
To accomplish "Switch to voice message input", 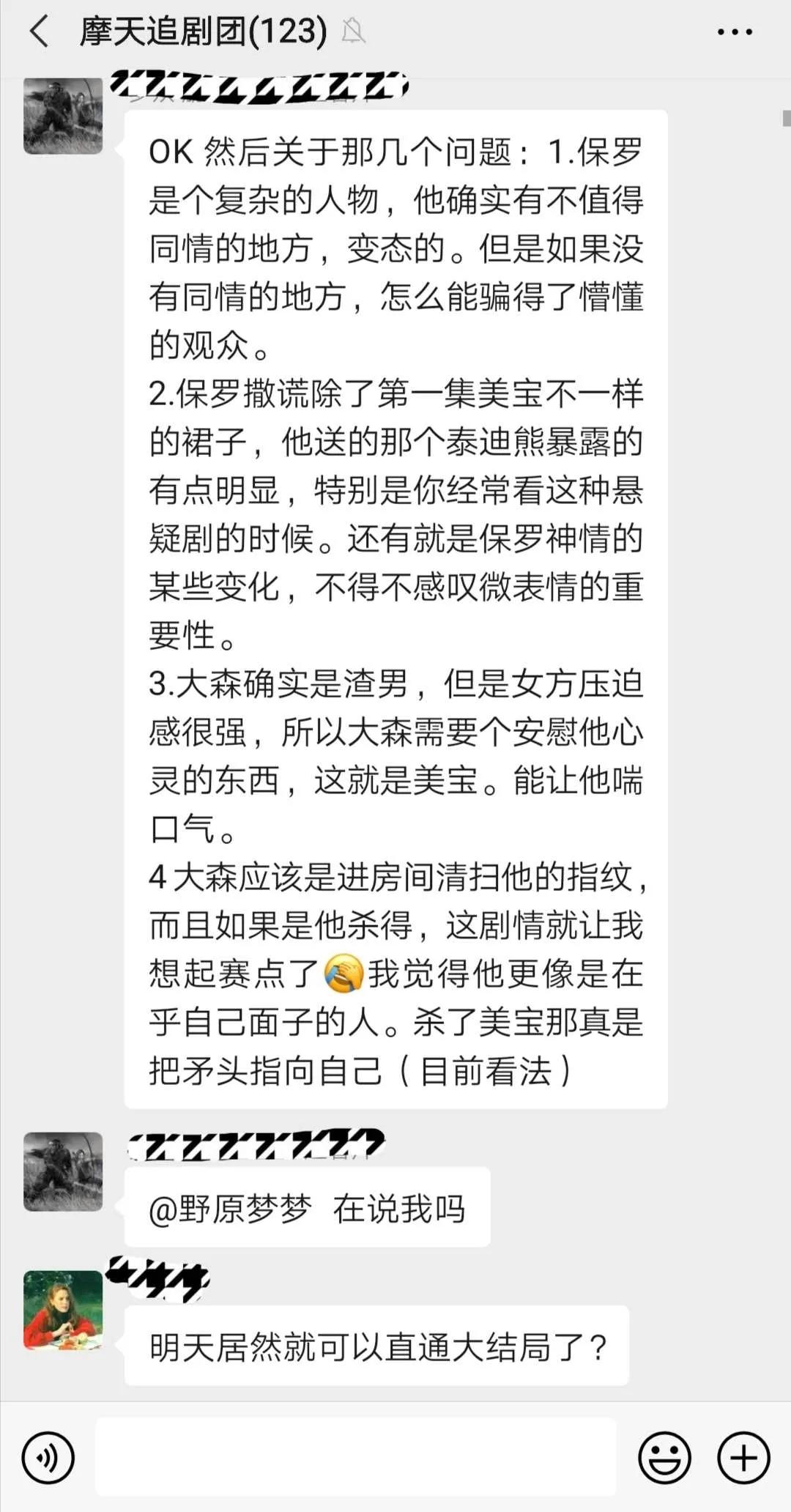I will point(48,1458).
